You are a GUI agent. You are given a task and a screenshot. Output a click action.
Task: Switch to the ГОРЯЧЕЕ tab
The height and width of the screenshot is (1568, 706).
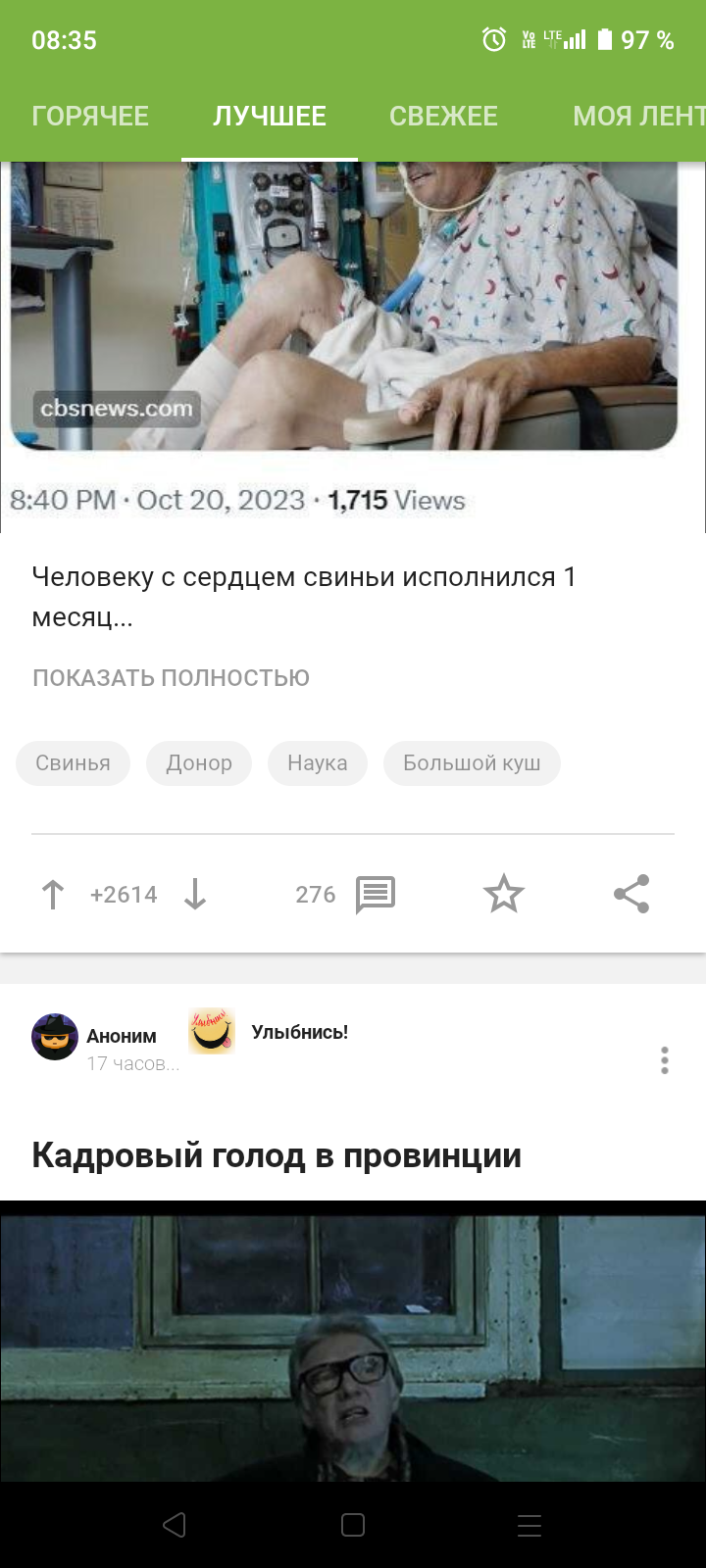click(90, 117)
